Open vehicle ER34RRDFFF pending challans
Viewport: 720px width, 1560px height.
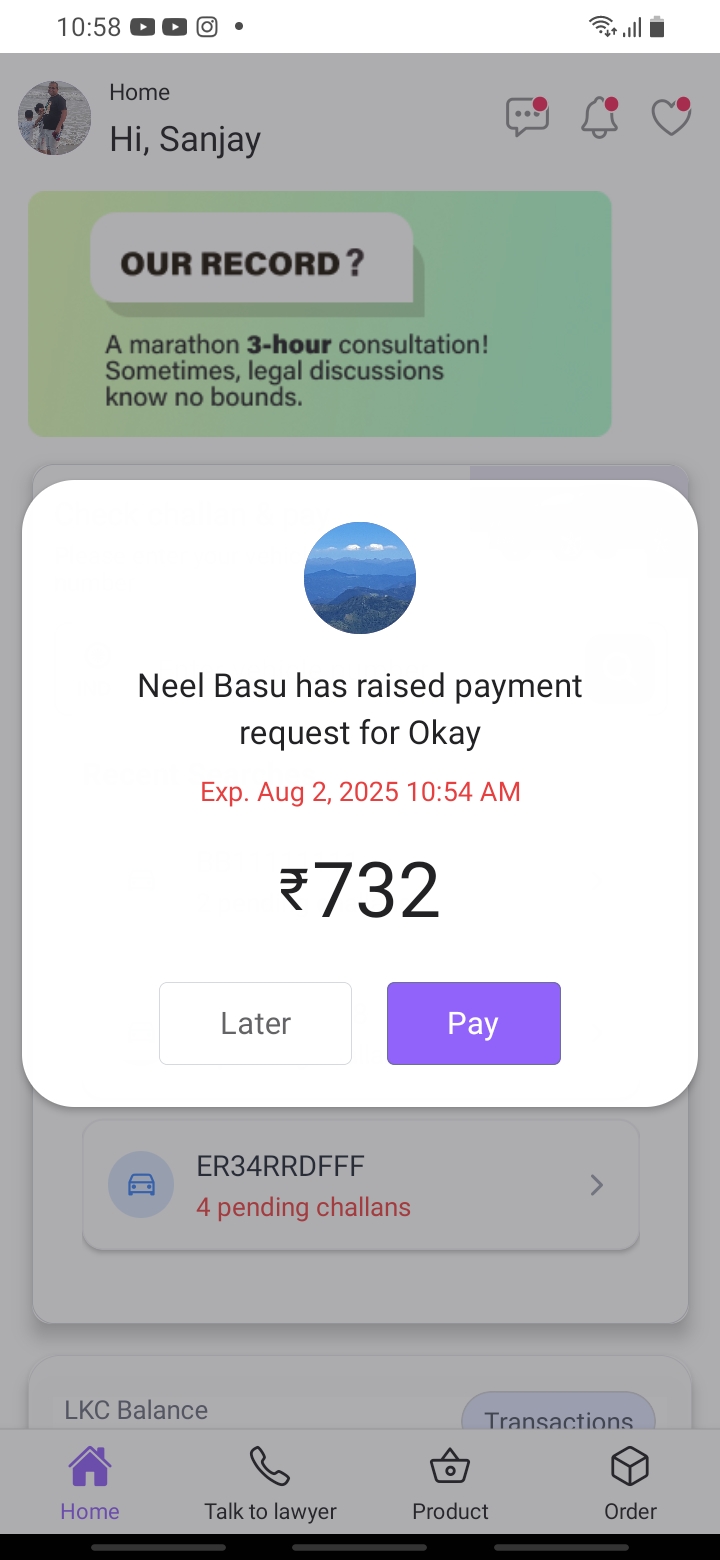tap(360, 1185)
